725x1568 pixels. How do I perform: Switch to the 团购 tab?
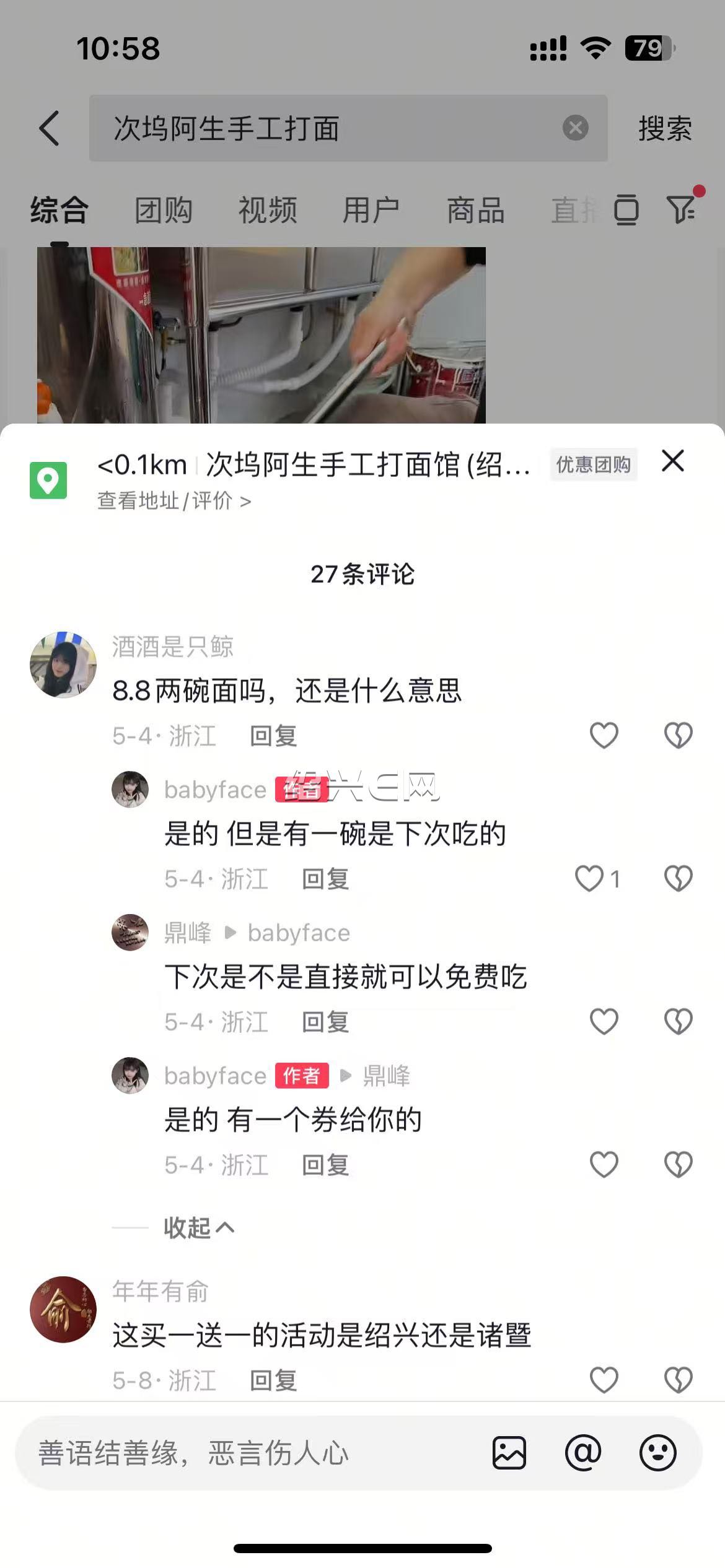(x=164, y=210)
